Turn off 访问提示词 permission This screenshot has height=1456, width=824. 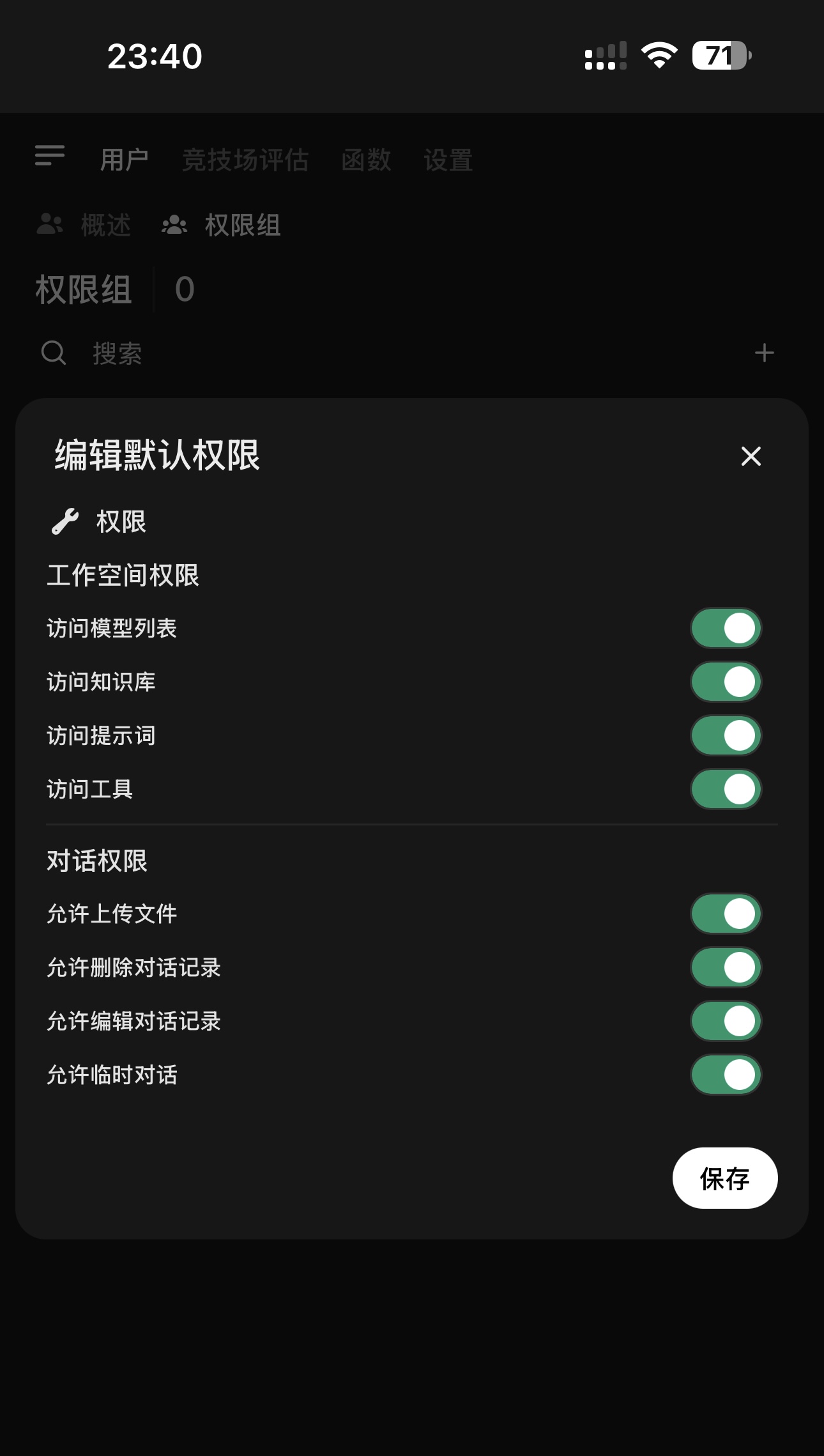pos(726,735)
